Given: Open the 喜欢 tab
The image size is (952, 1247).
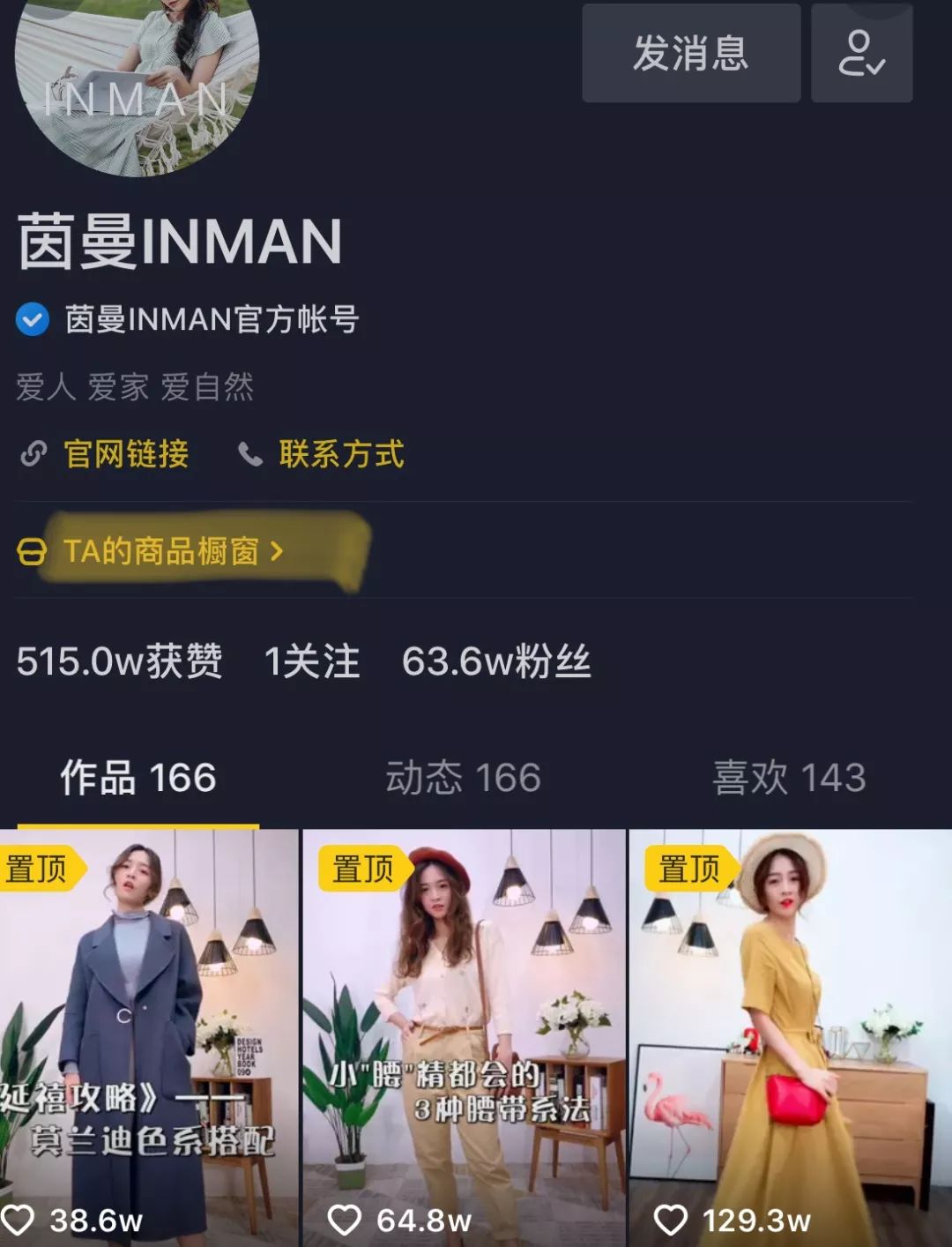Looking at the screenshot, I should 787,778.
